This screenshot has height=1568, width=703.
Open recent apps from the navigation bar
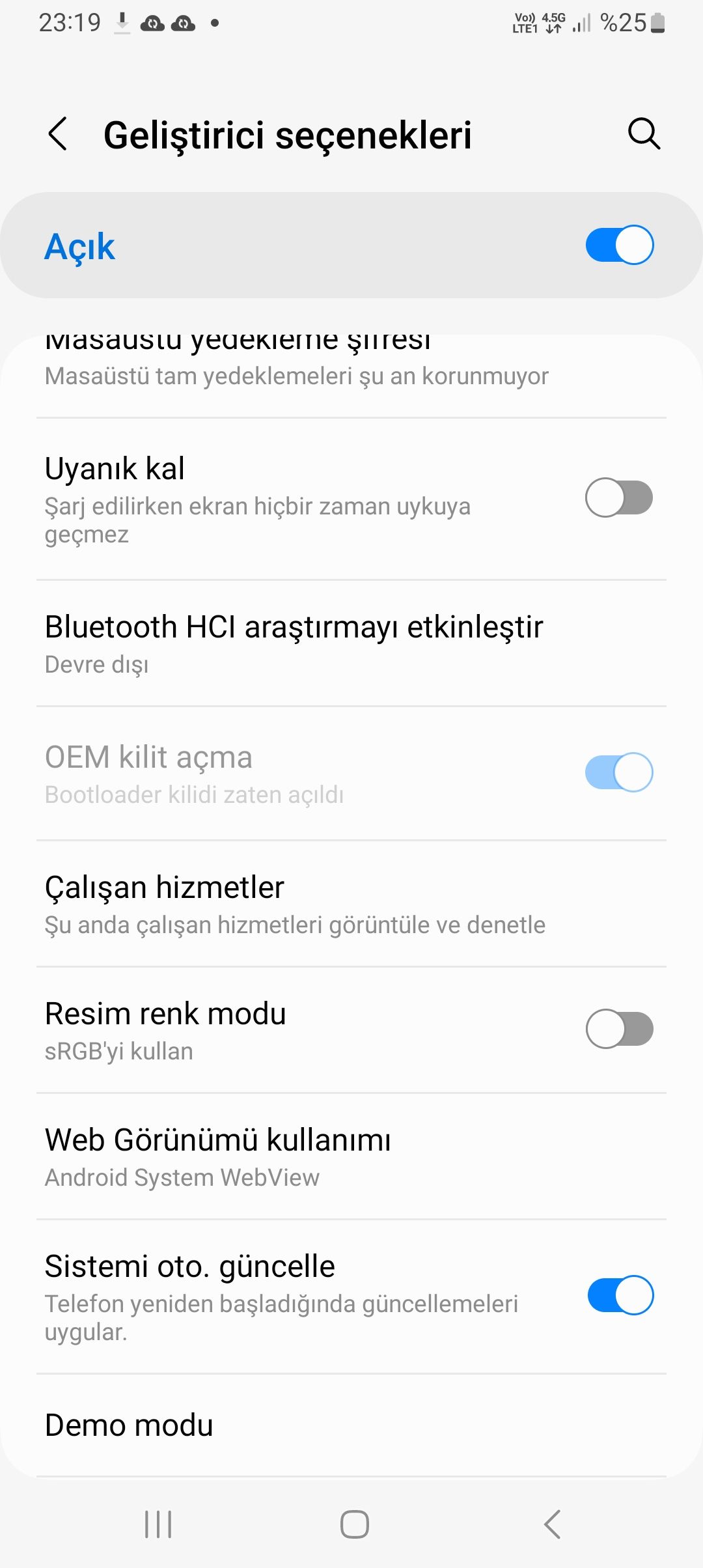point(158,1523)
